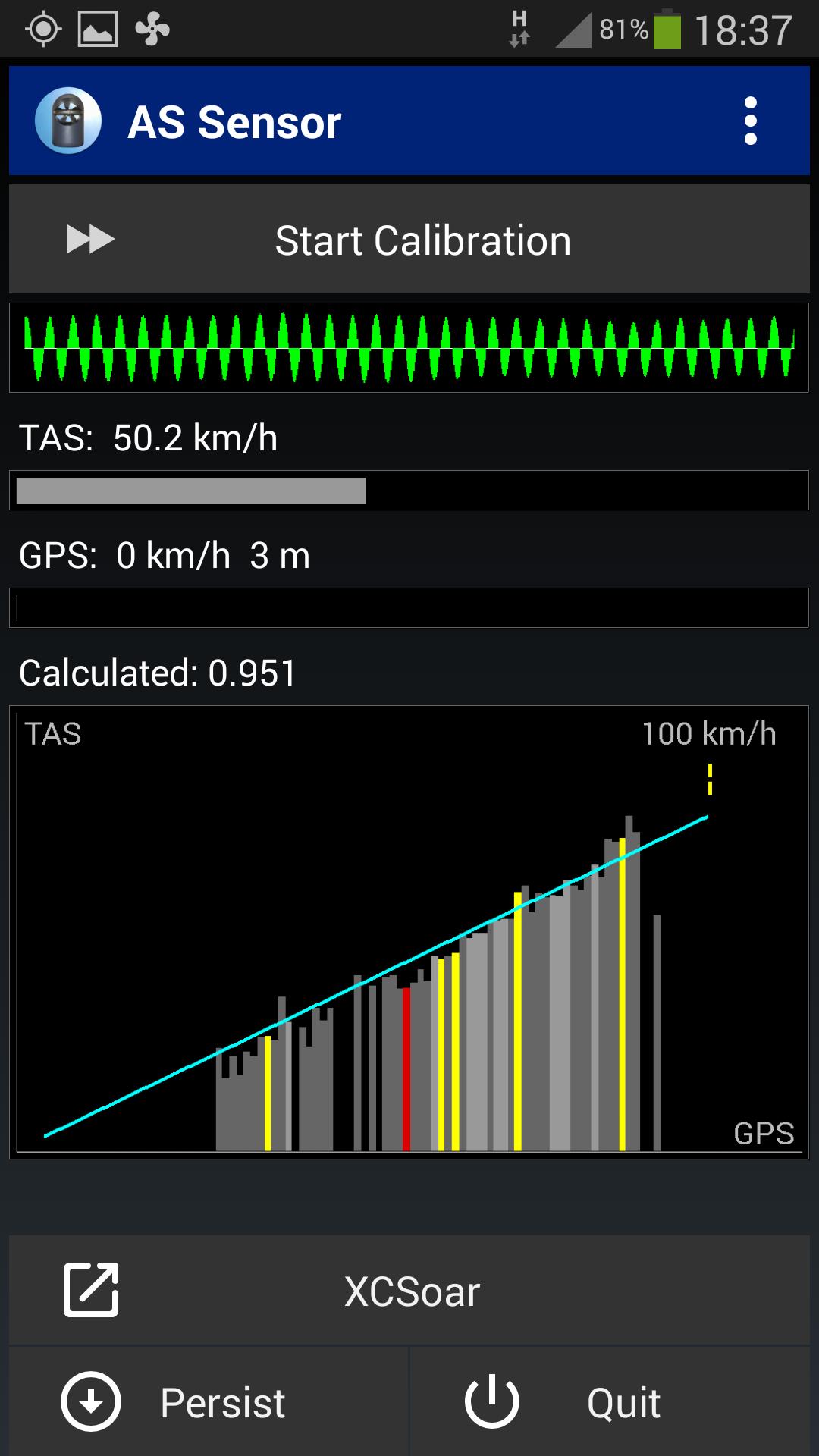Screen dimensions: 819x1456
Task: Start the sensor calibration
Action: pos(409,240)
